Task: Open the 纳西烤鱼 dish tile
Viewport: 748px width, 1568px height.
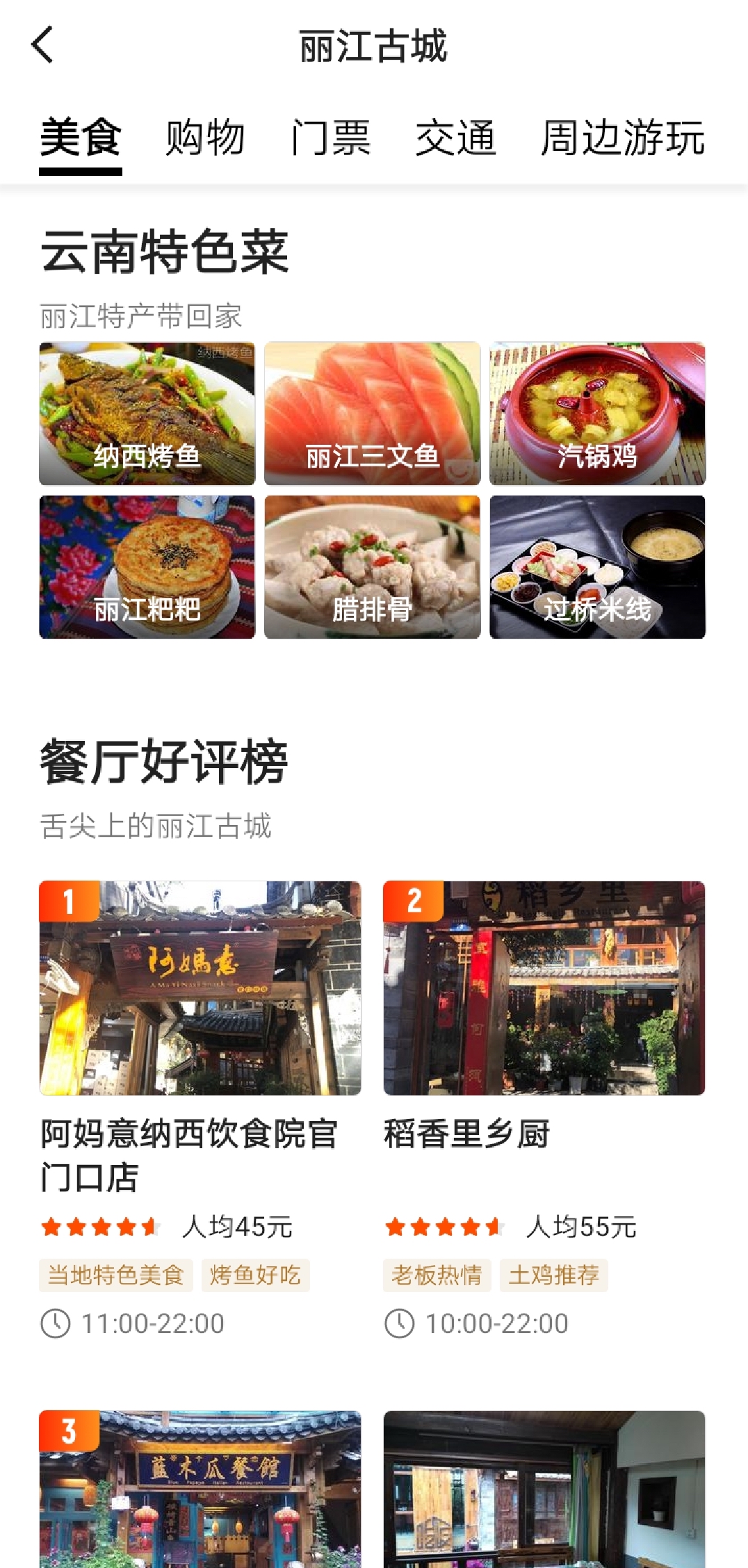Action: click(147, 414)
